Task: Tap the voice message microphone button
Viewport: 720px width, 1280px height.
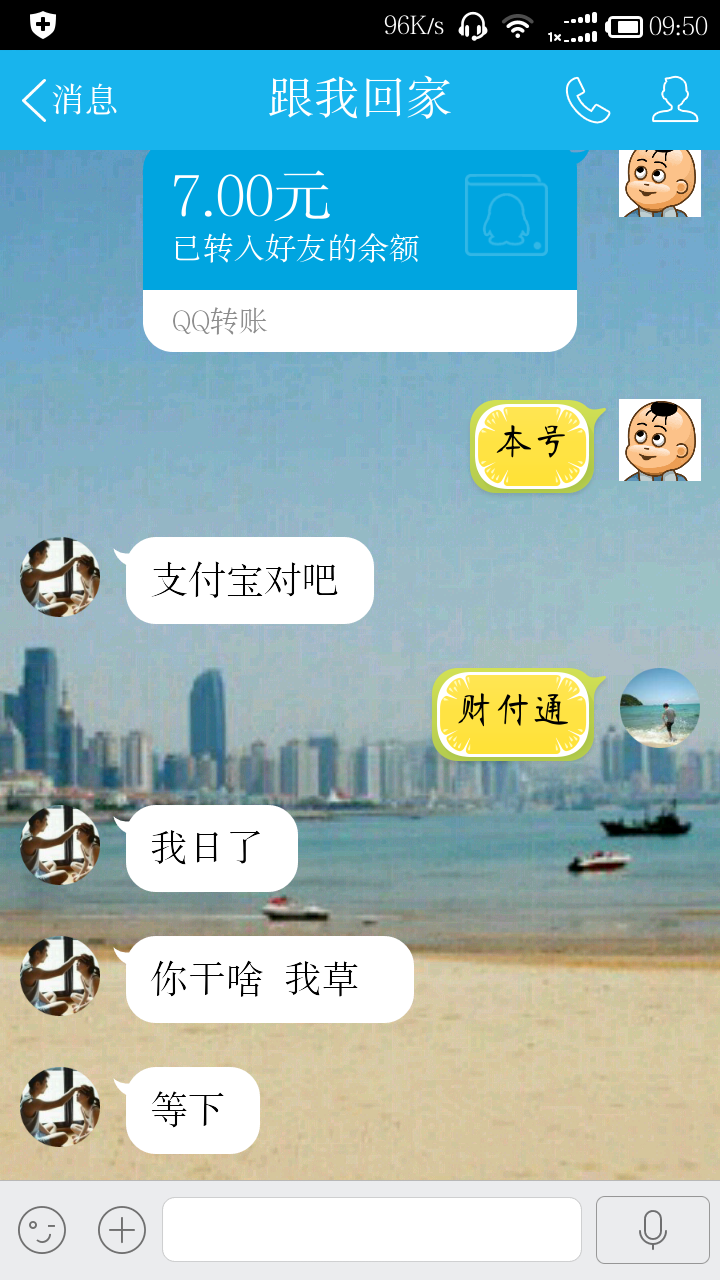Action: pyautogui.click(x=653, y=1230)
